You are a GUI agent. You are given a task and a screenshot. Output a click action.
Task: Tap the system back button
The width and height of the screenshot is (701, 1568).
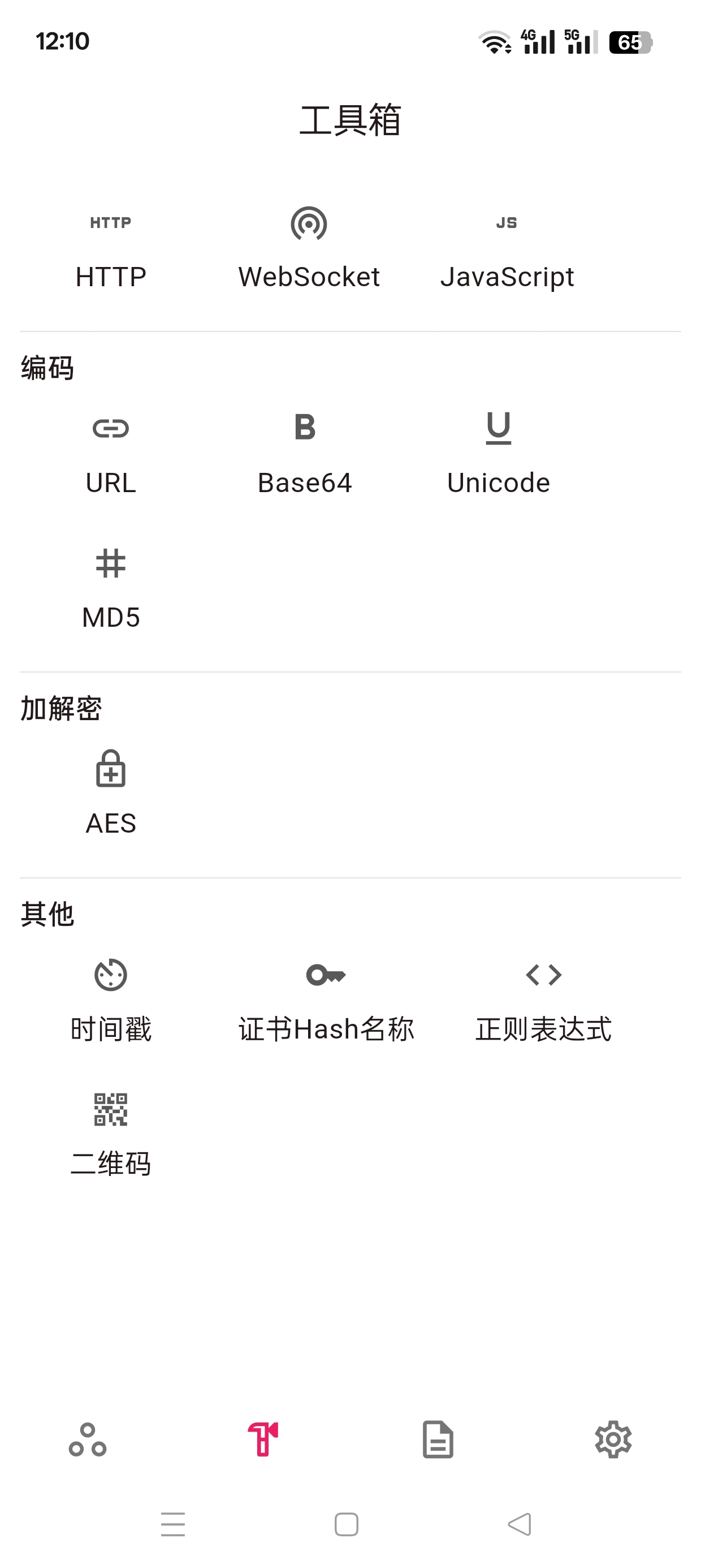(520, 1524)
